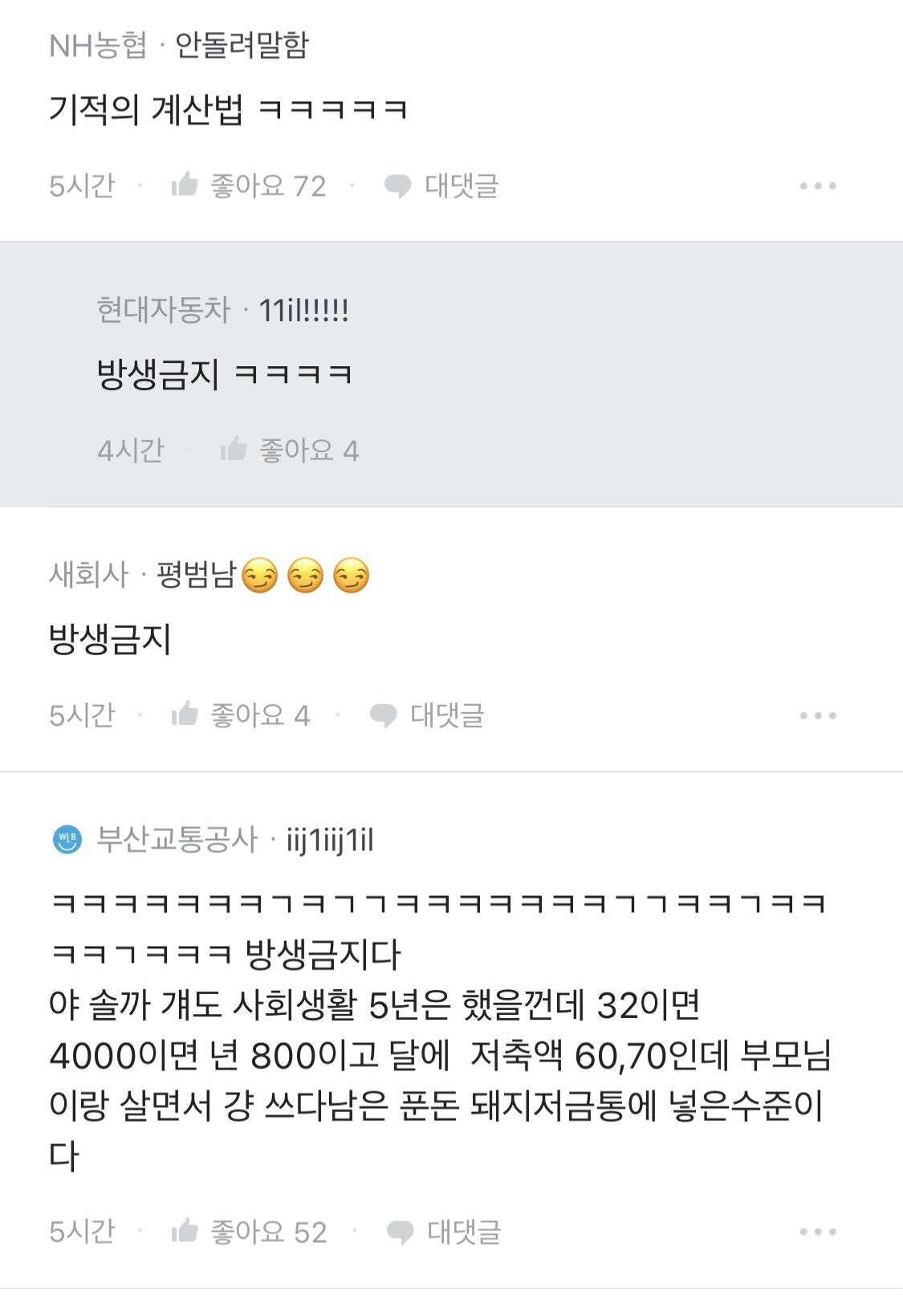
Task: Open the more options for the 부산교통공사 comment
Action: click(817, 1231)
